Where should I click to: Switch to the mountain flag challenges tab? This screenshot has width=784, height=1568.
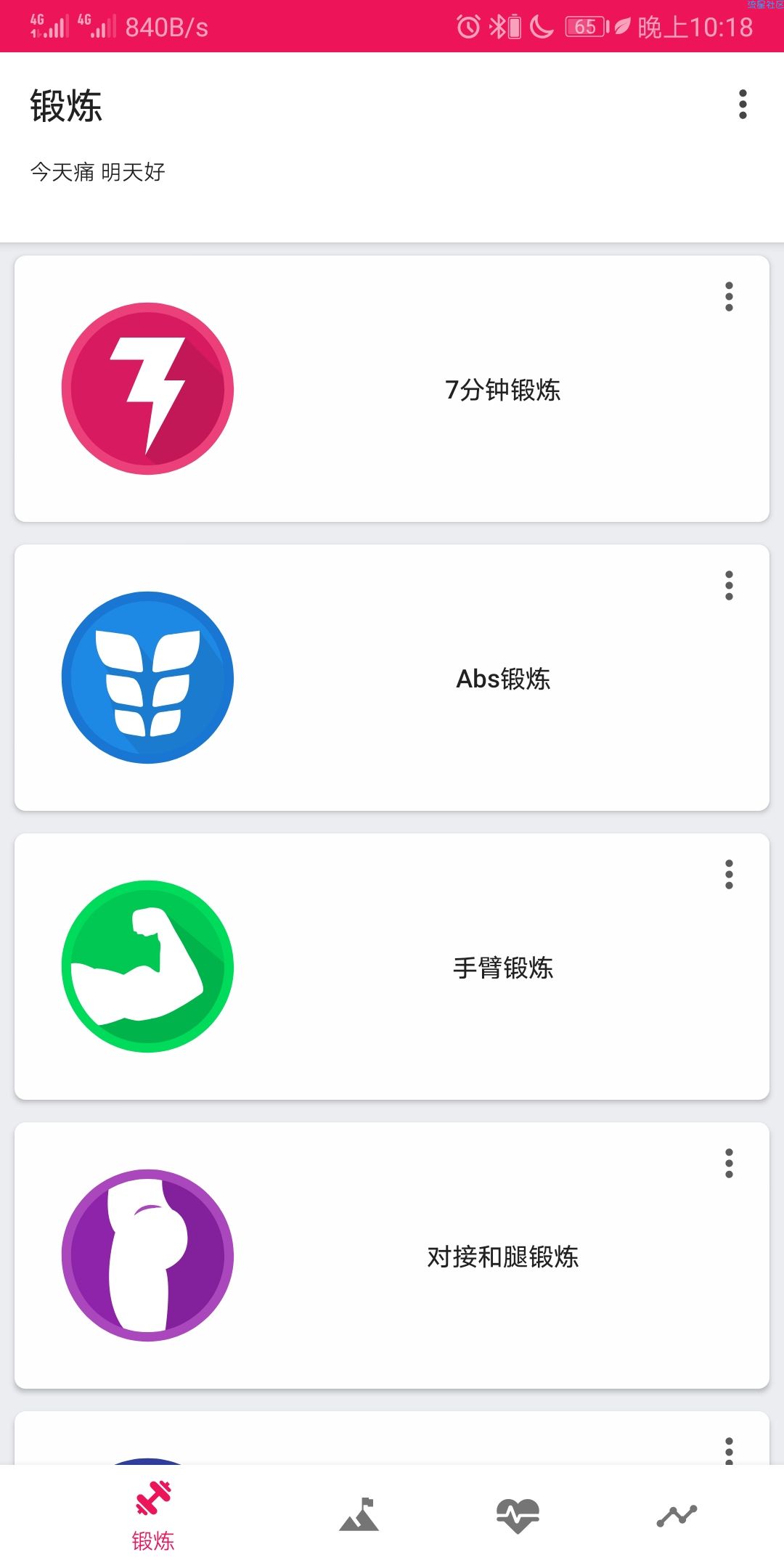[x=359, y=1515]
